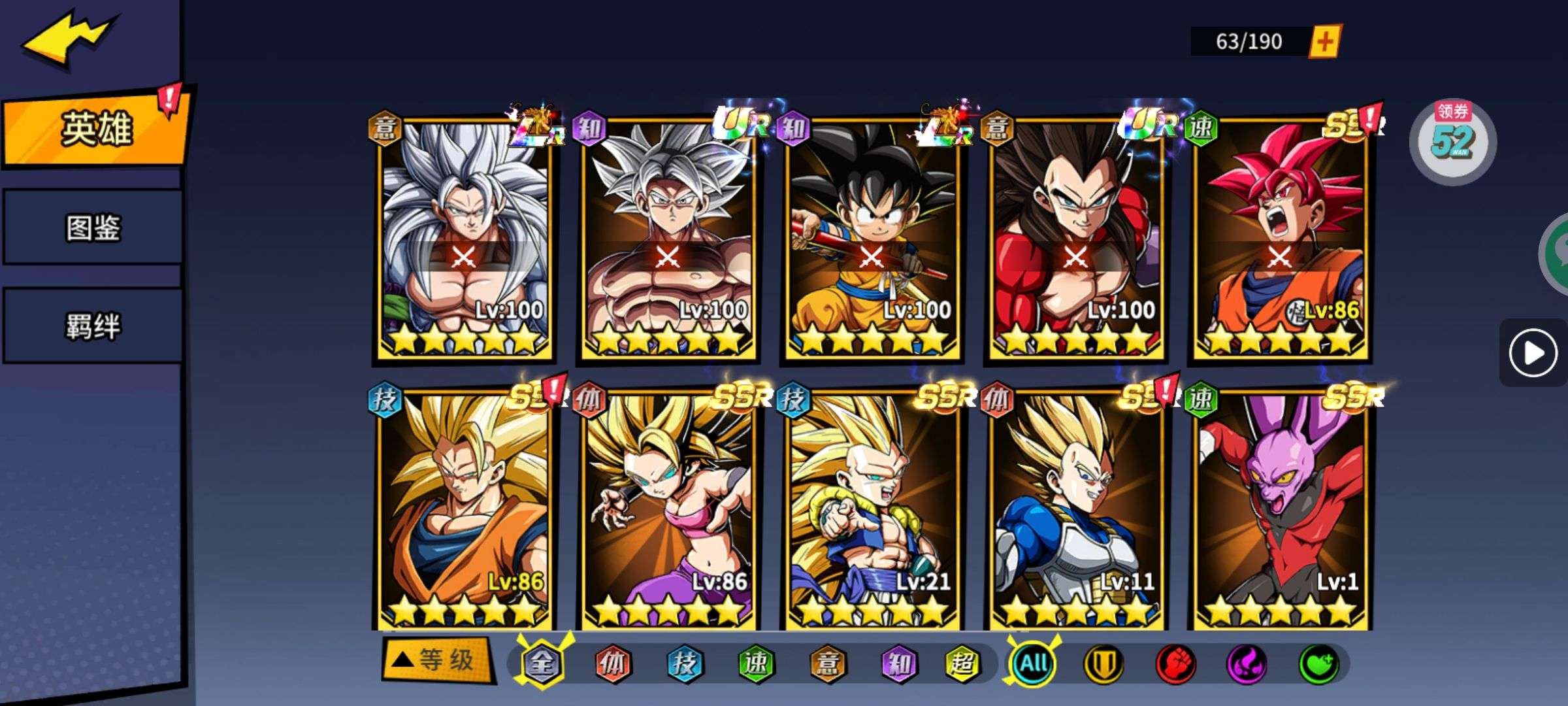Image resolution: width=1568 pixels, height=706 pixels.
Task: Switch to the 图鉴 tab
Action: (93, 227)
